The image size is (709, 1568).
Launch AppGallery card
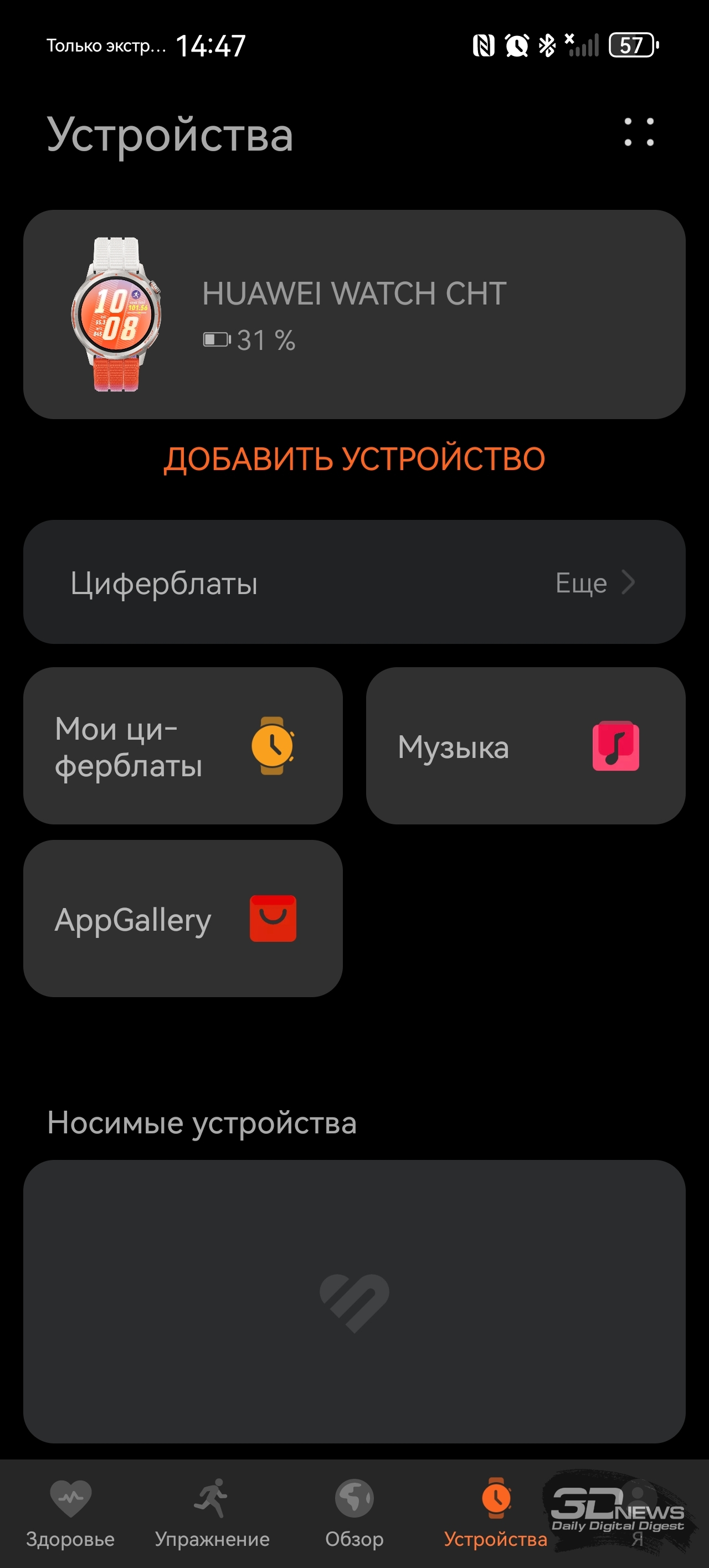(183, 918)
